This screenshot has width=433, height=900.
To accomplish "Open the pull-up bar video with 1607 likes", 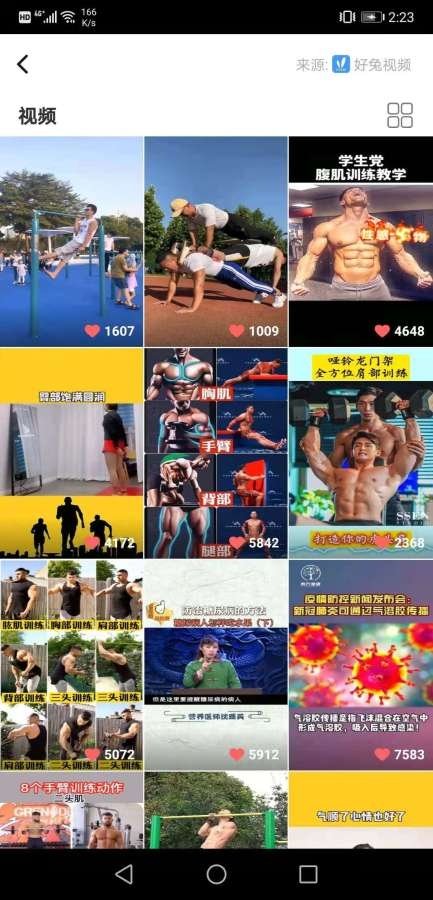I will pyautogui.click(x=71, y=242).
